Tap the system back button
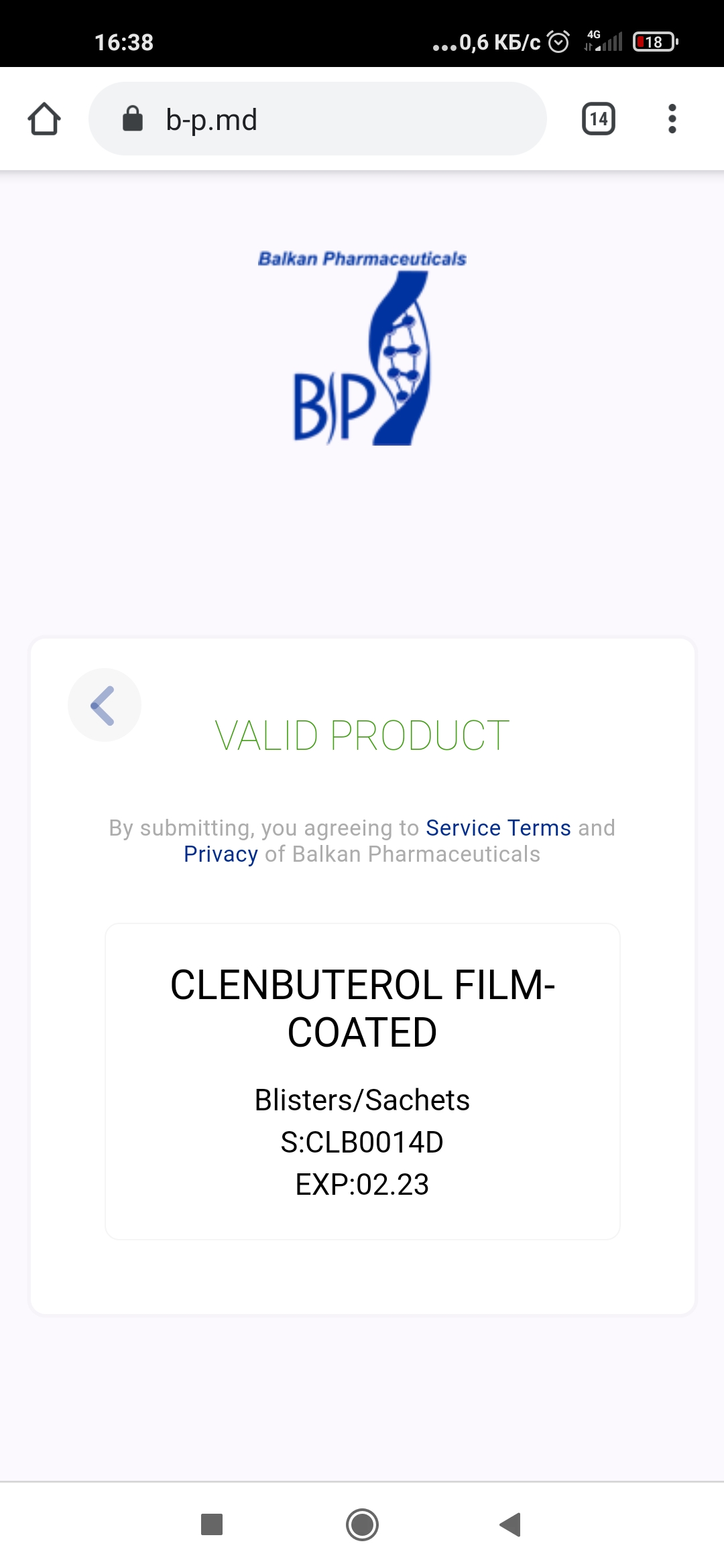This screenshot has width=724, height=1568. tap(511, 1524)
